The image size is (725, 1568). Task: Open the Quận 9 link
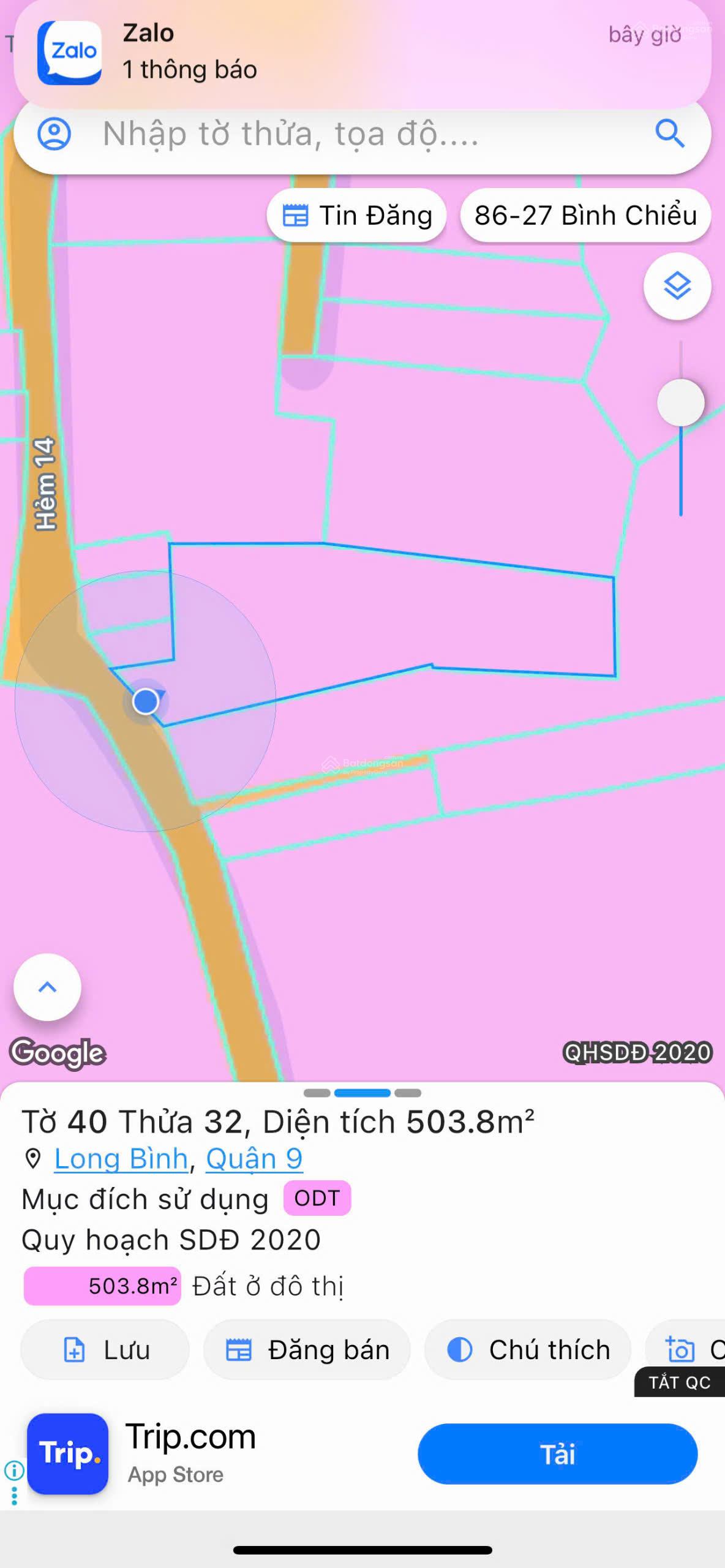pyautogui.click(x=254, y=1158)
